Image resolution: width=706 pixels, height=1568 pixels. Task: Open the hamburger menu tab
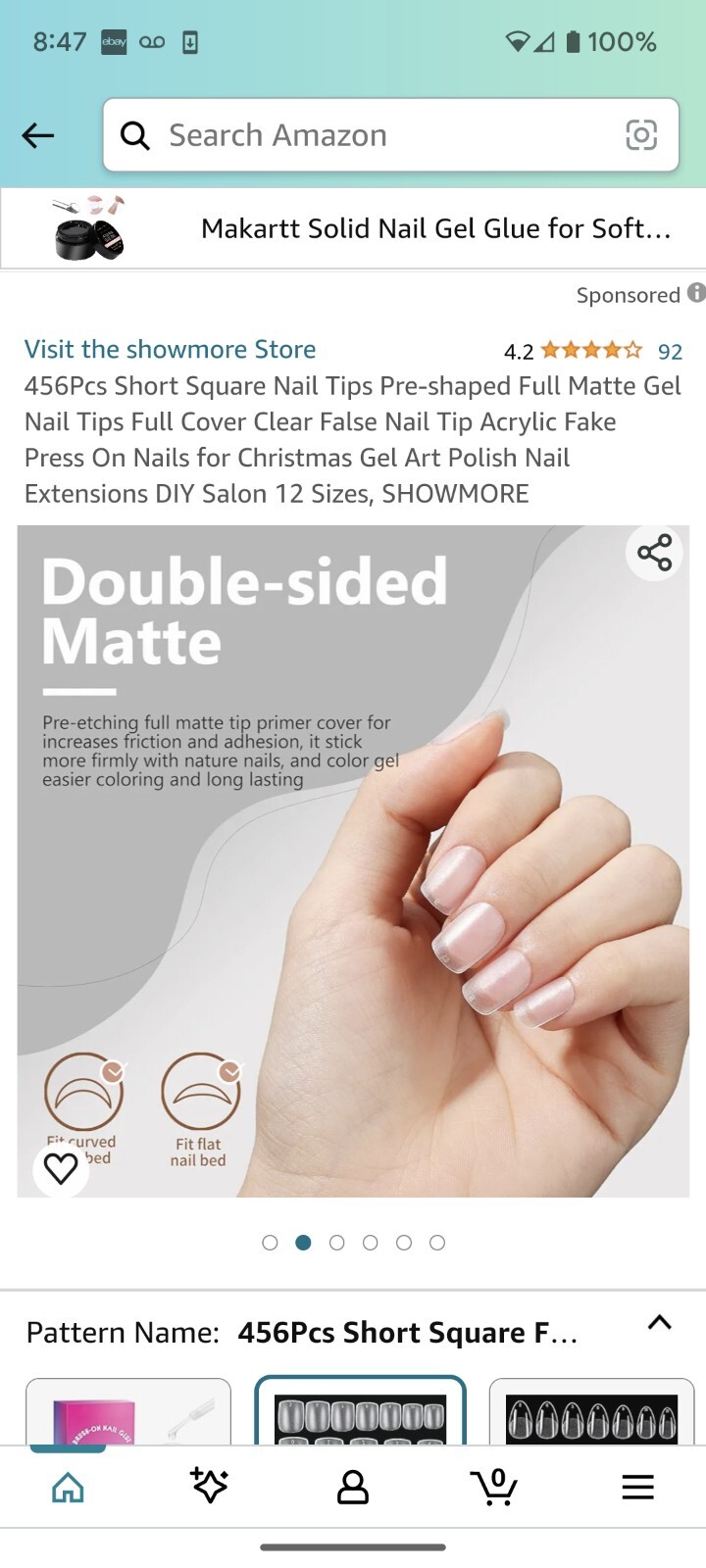tap(637, 1487)
